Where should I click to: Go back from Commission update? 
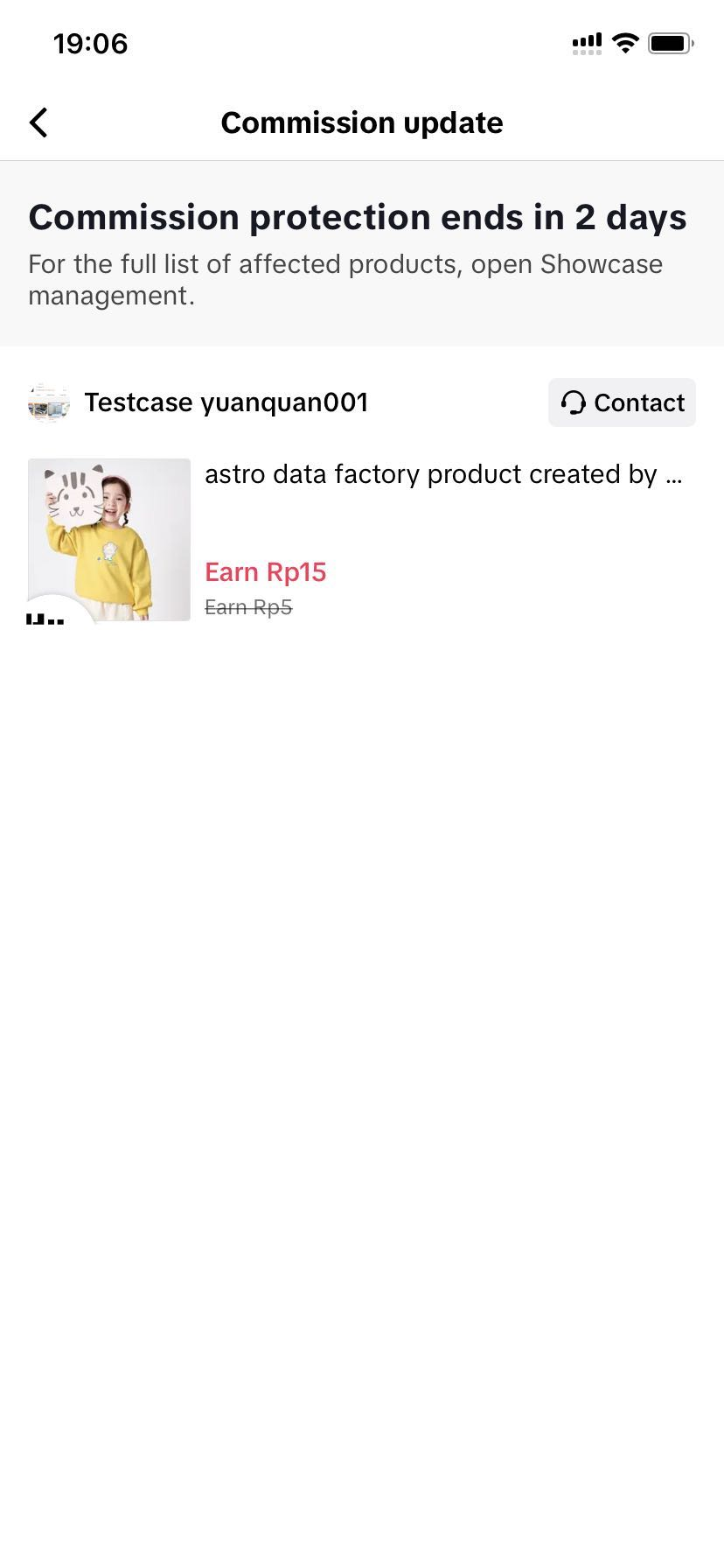[x=38, y=122]
